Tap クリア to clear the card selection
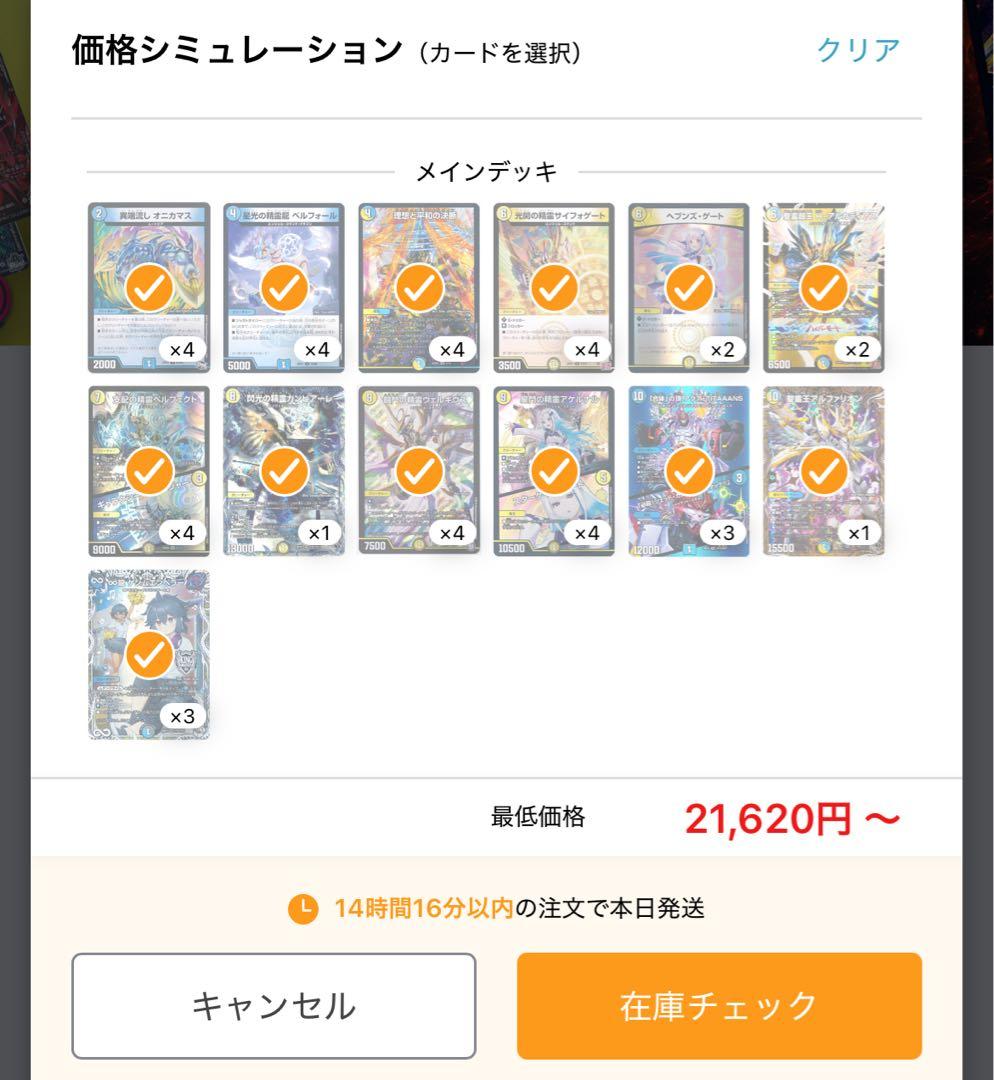 pos(858,50)
